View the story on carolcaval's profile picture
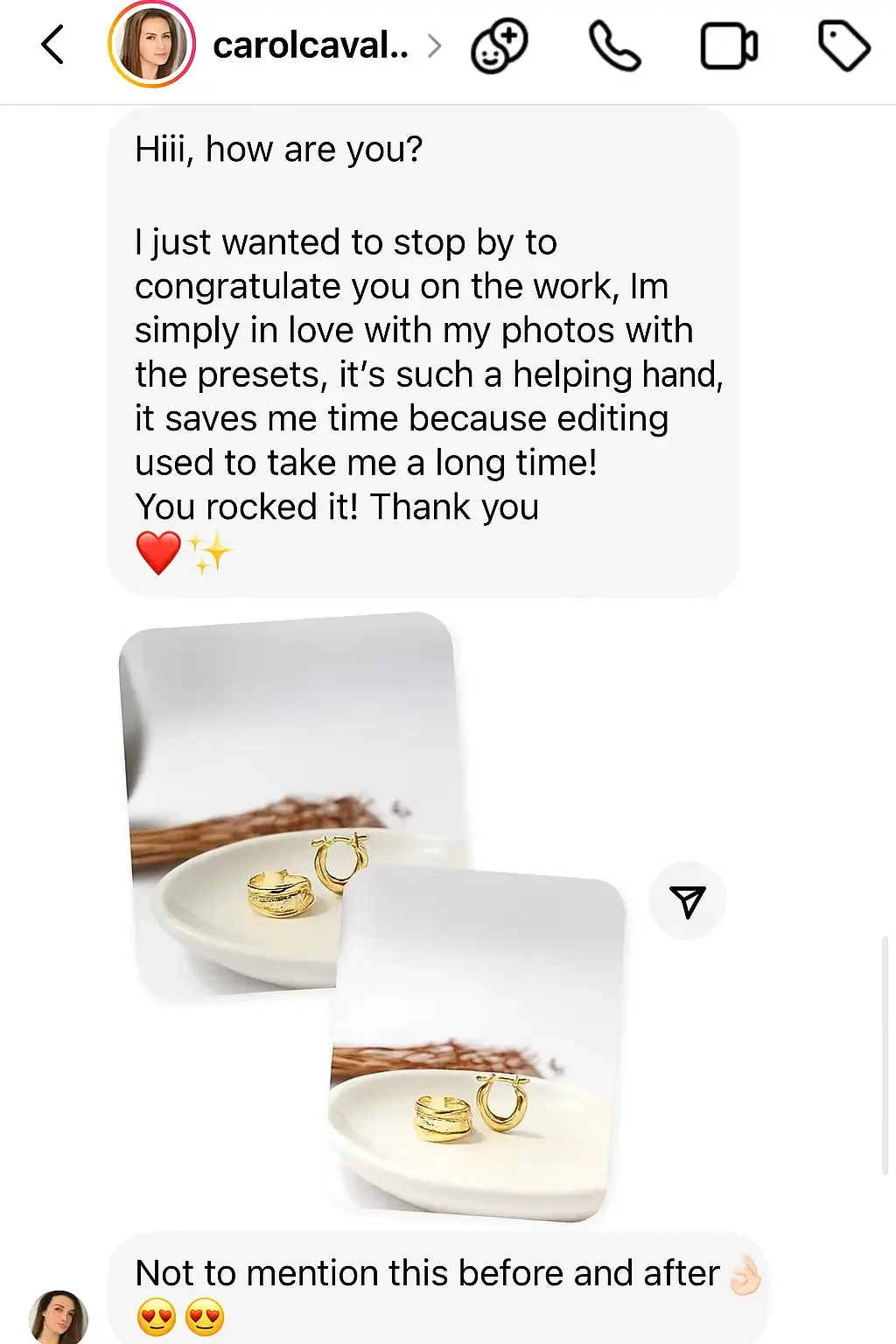 click(151, 45)
